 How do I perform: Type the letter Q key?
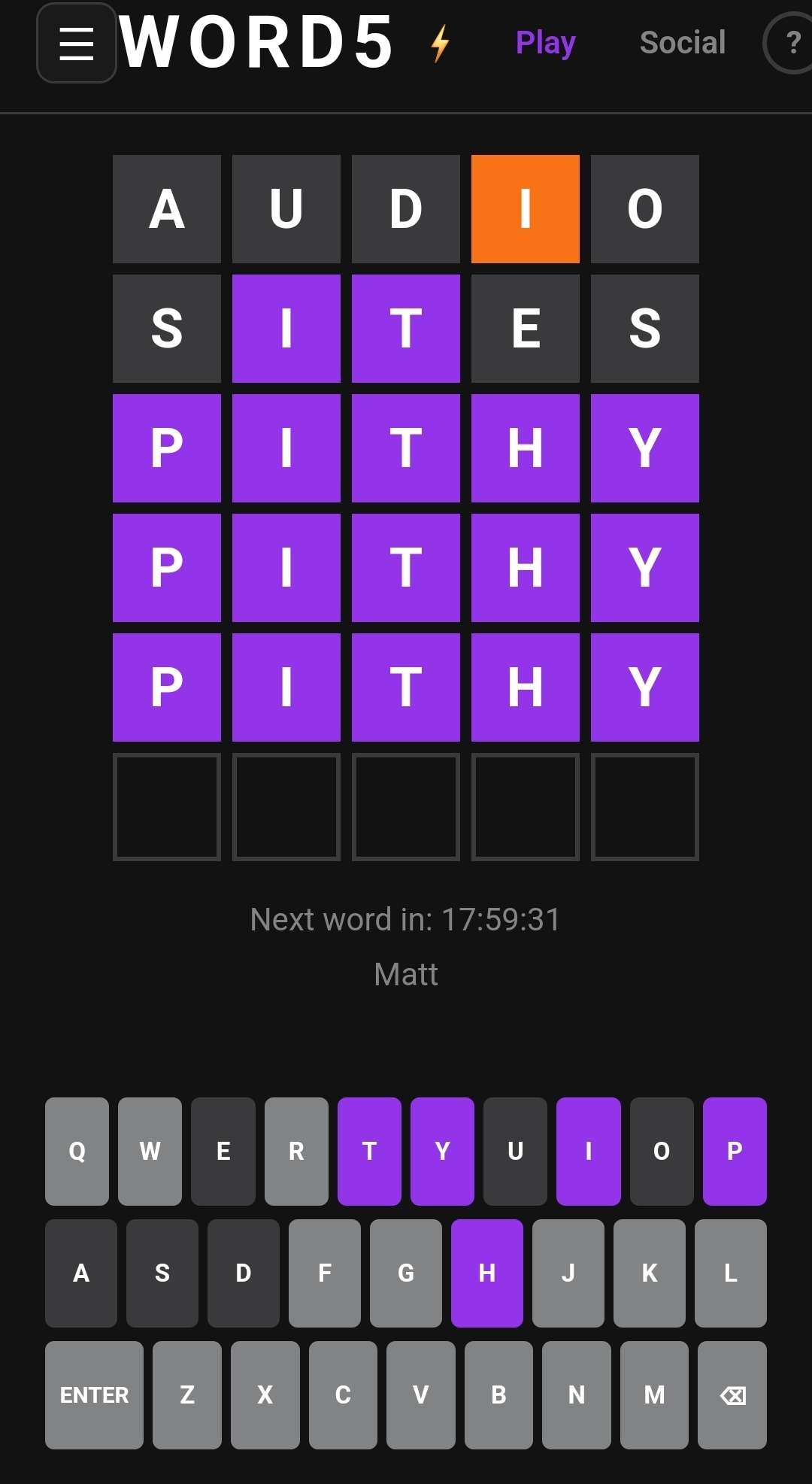77,1152
